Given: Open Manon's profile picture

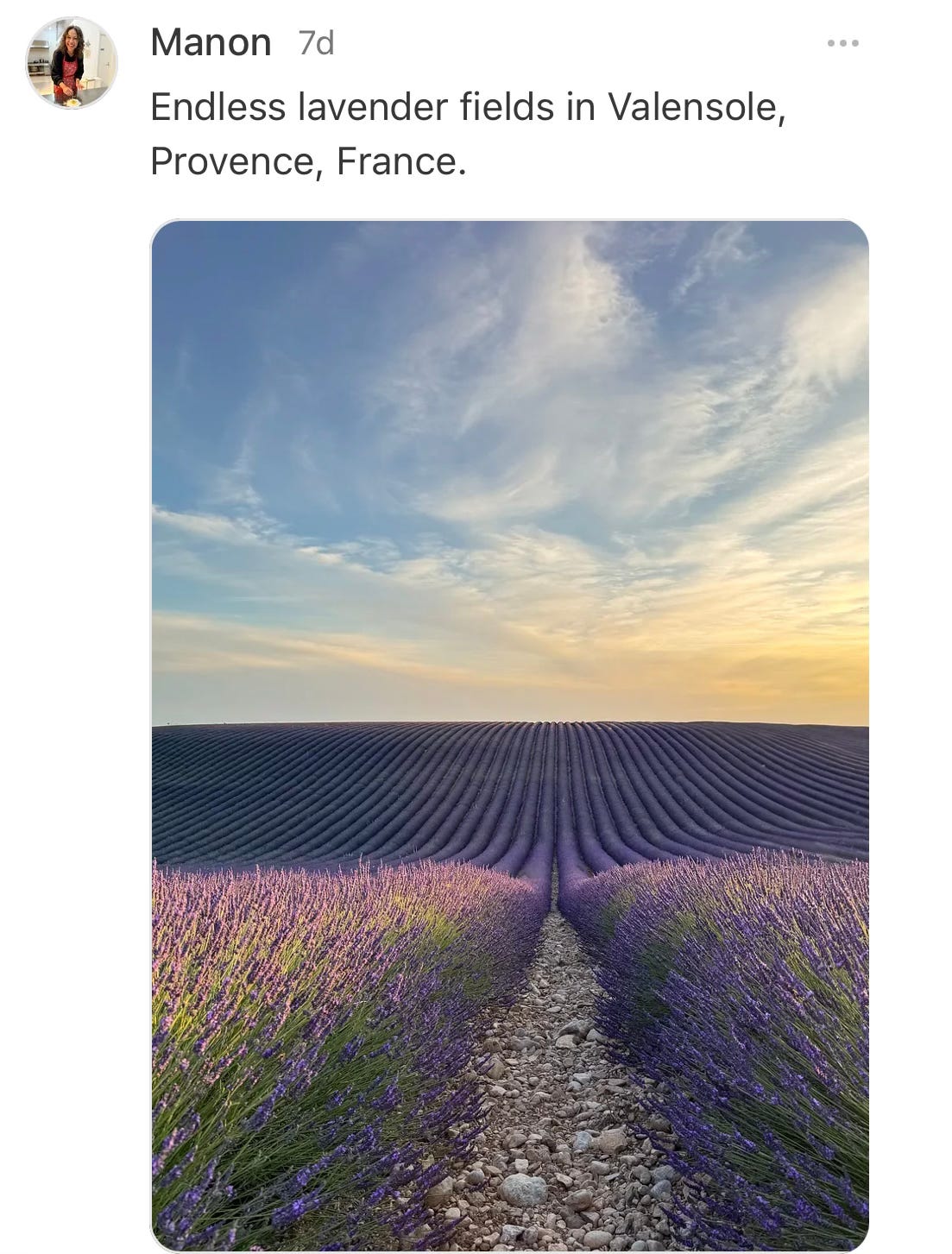Looking at the screenshot, I should 72,63.
